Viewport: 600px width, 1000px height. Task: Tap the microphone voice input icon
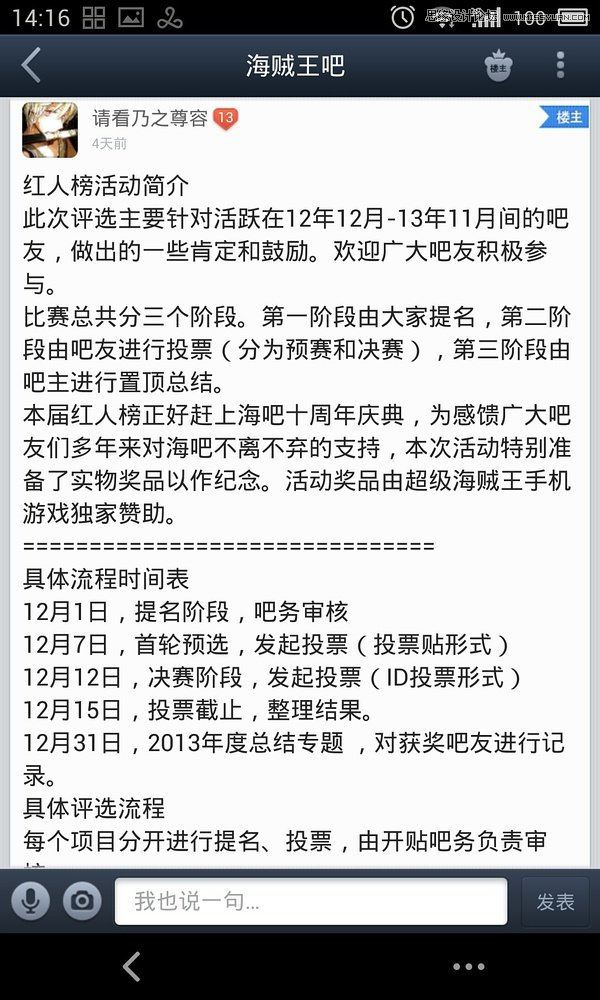point(31,901)
